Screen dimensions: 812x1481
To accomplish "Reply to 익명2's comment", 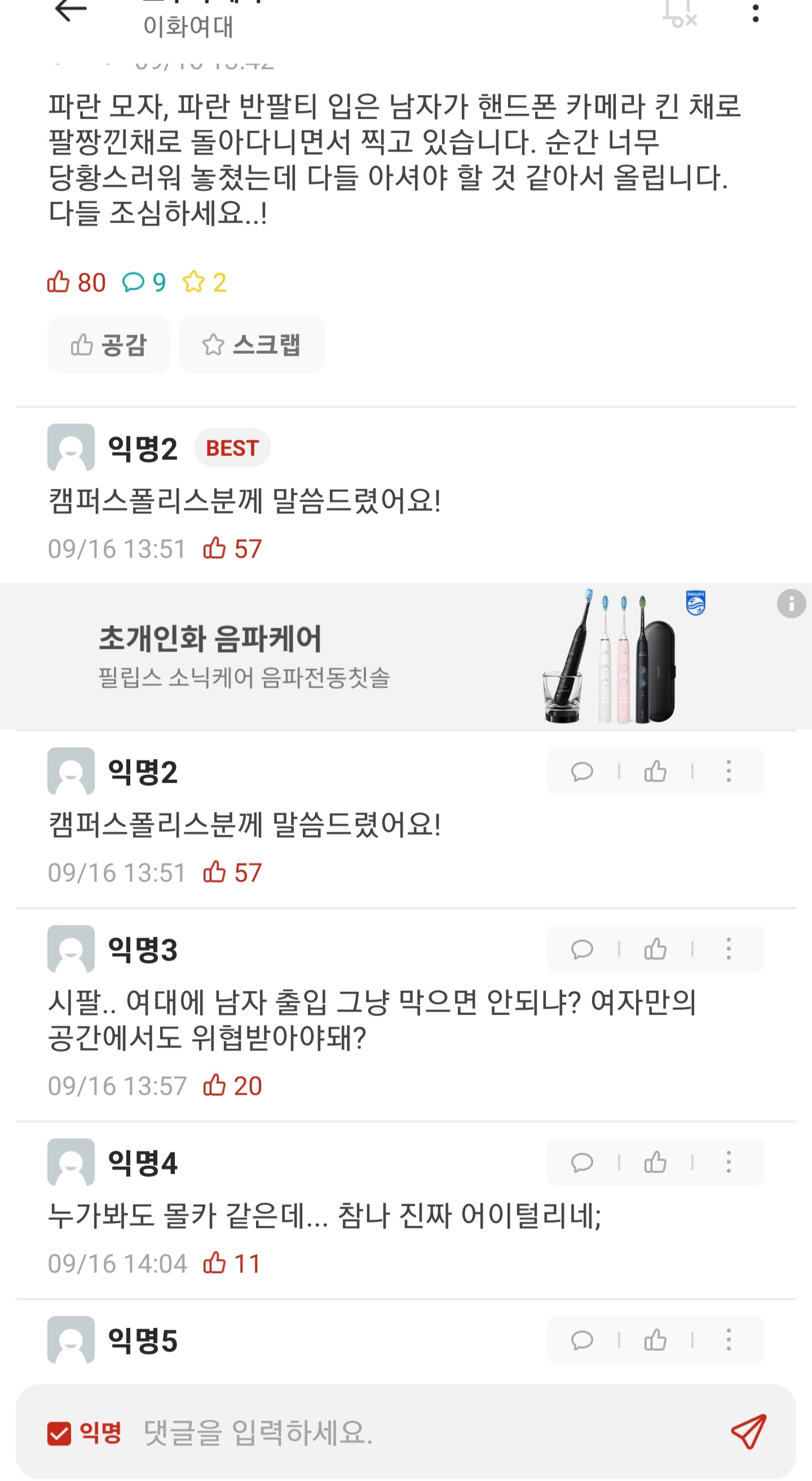I will tap(581, 772).
